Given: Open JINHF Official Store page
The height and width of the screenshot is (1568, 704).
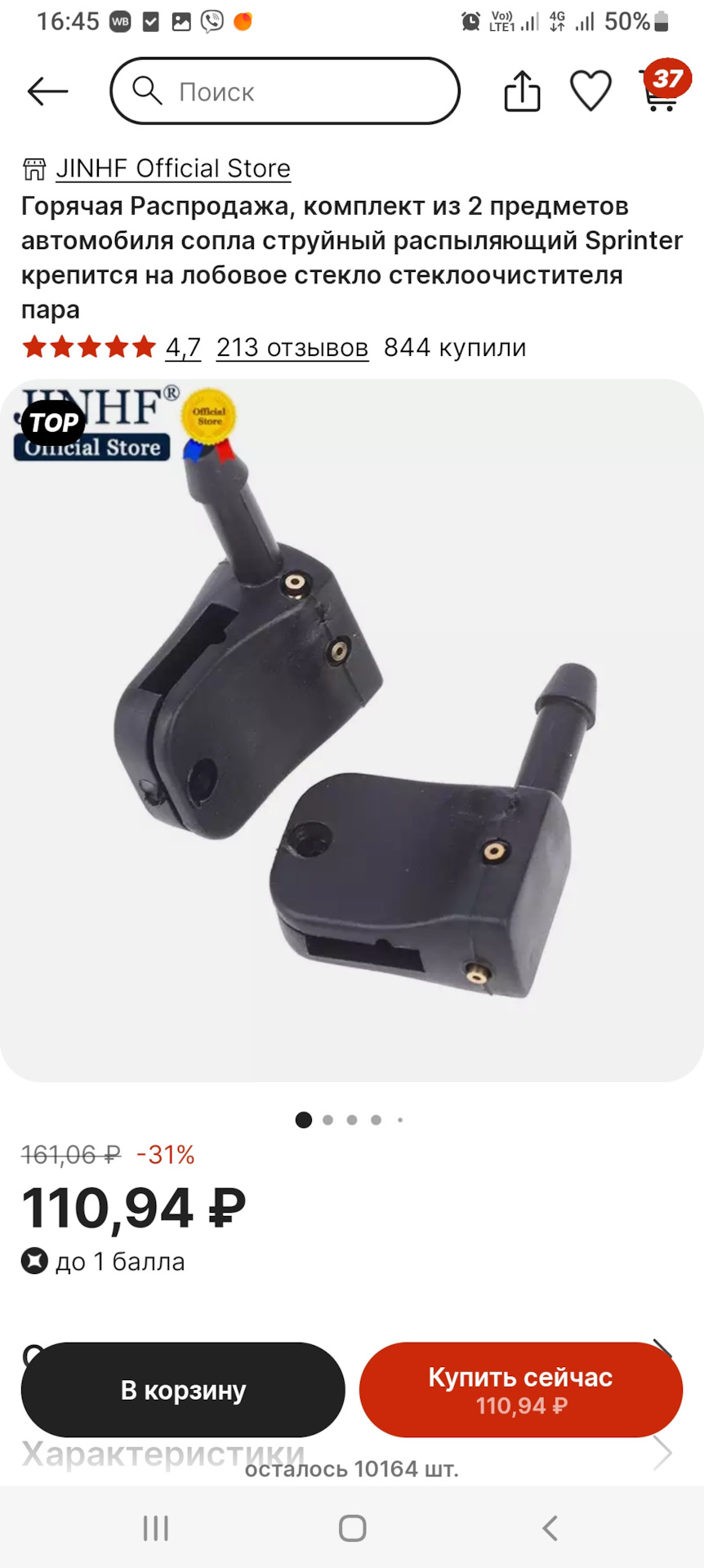Looking at the screenshot, I should [172, 168].
